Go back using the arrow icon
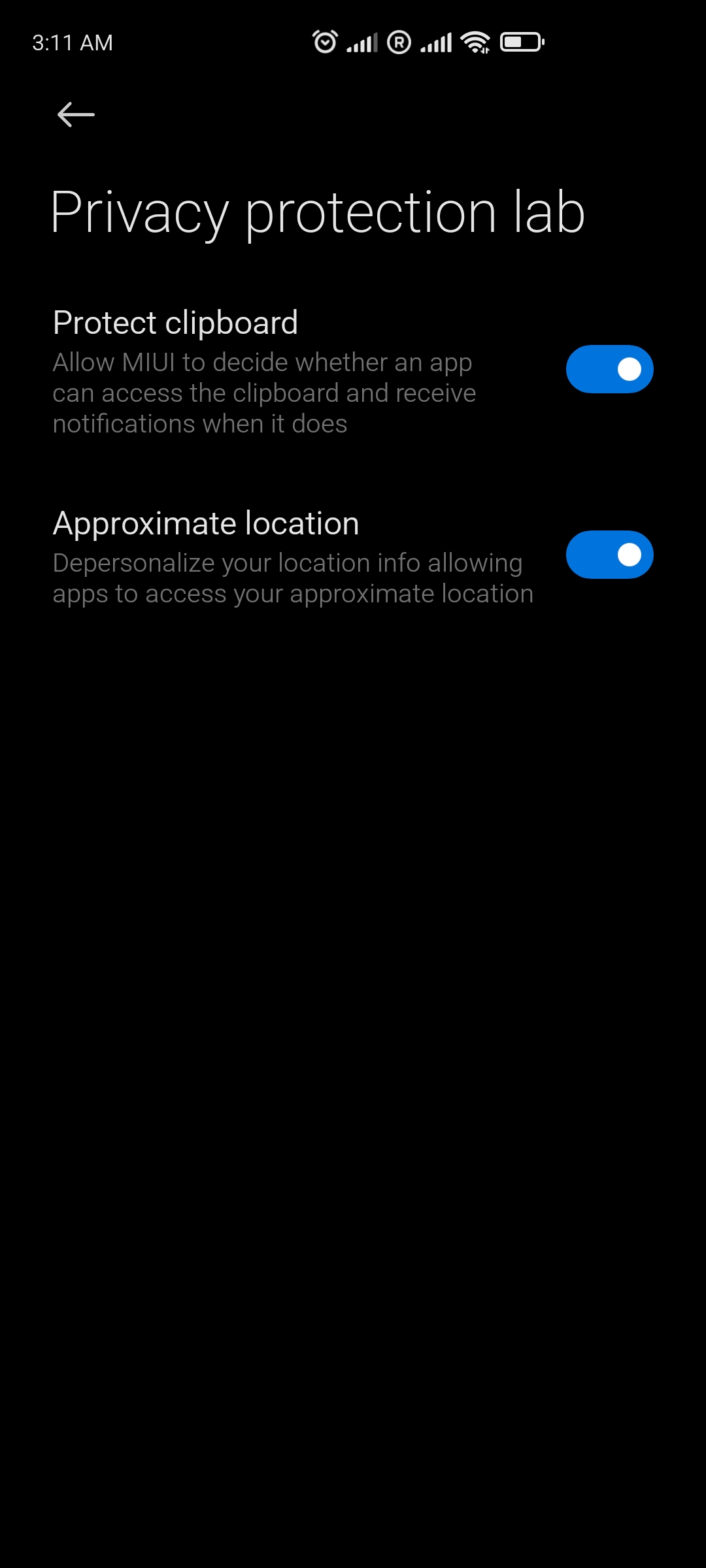Screen dimensions: 706x1568 (76, 114)
